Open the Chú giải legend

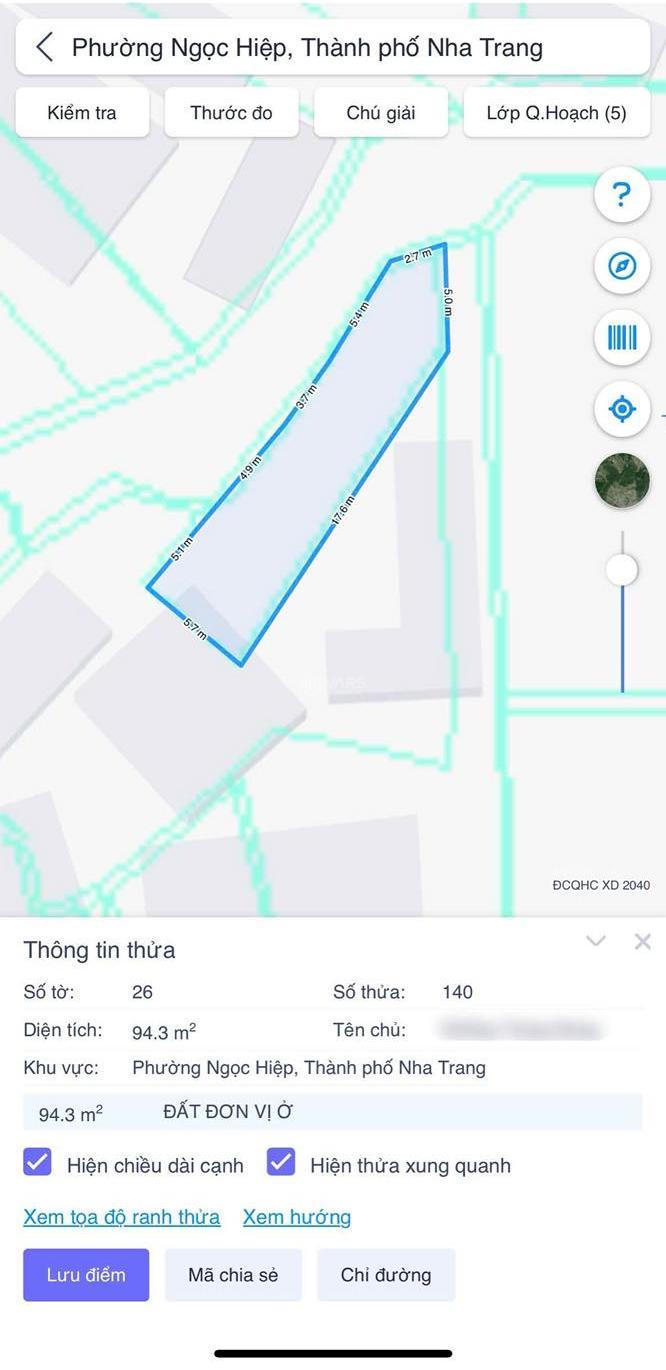point(381,113)
